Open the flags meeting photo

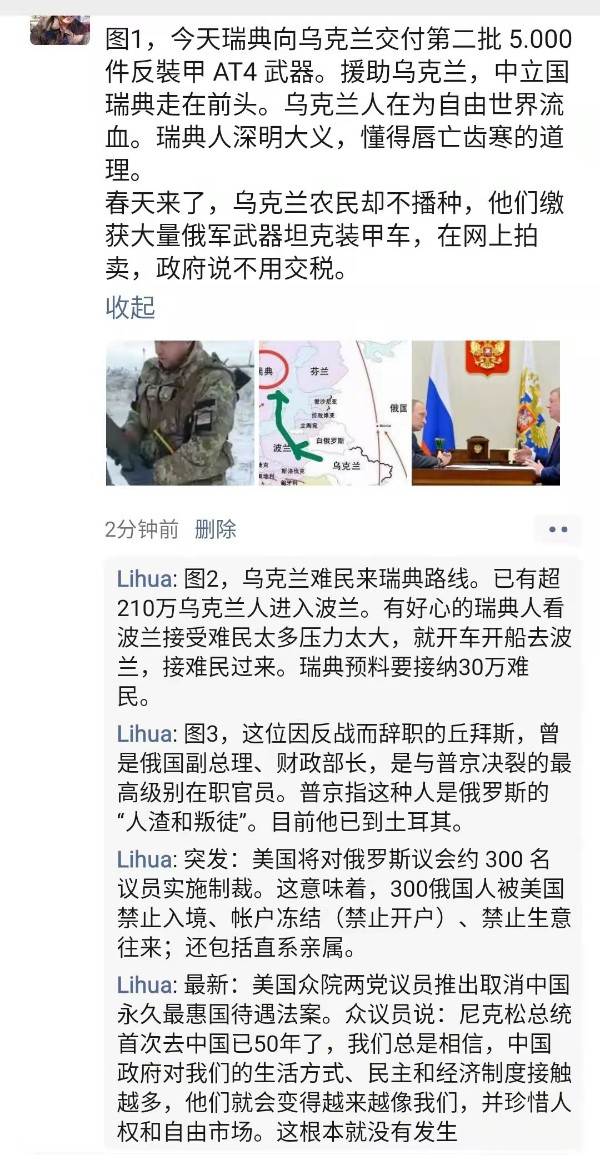(486, 413)
